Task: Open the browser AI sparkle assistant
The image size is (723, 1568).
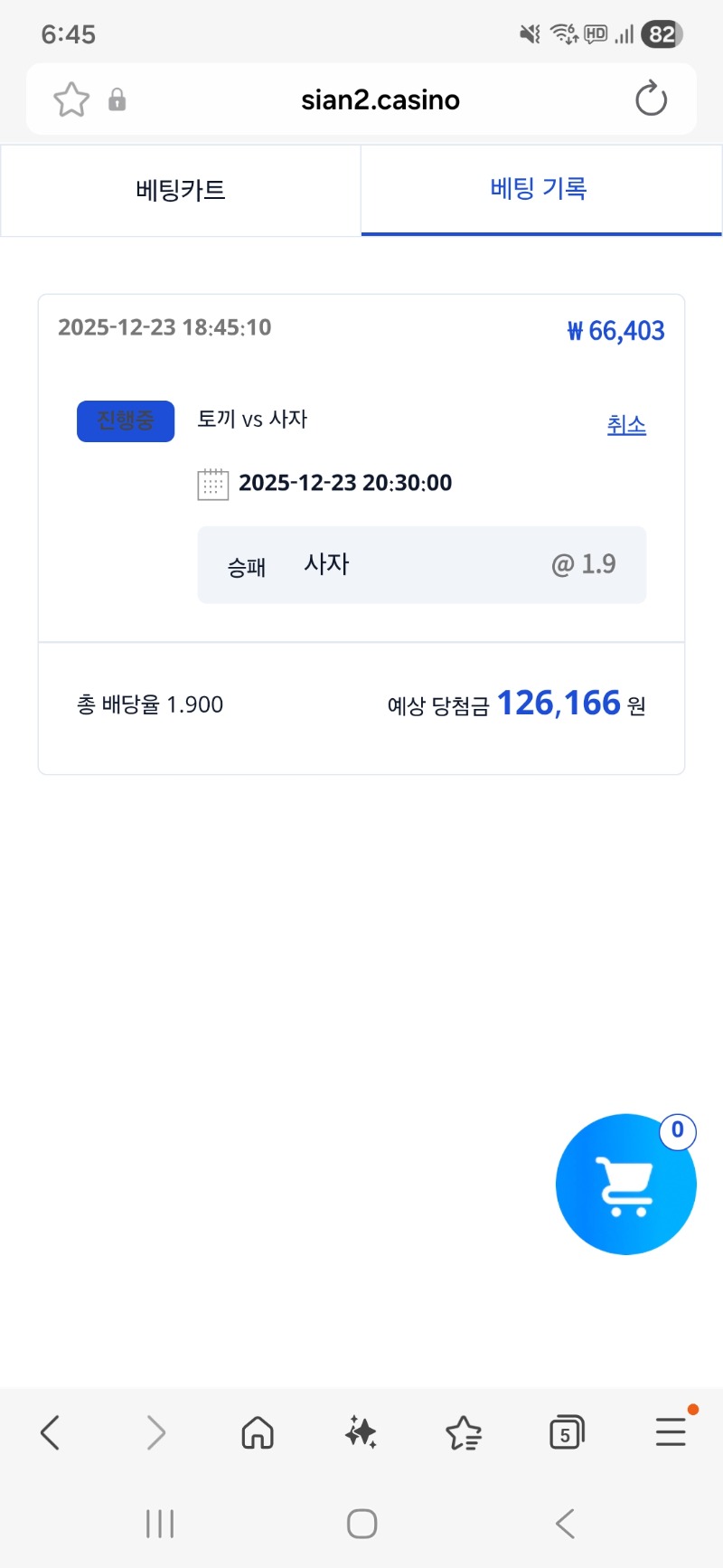Action: click(x=361, y=1432)
